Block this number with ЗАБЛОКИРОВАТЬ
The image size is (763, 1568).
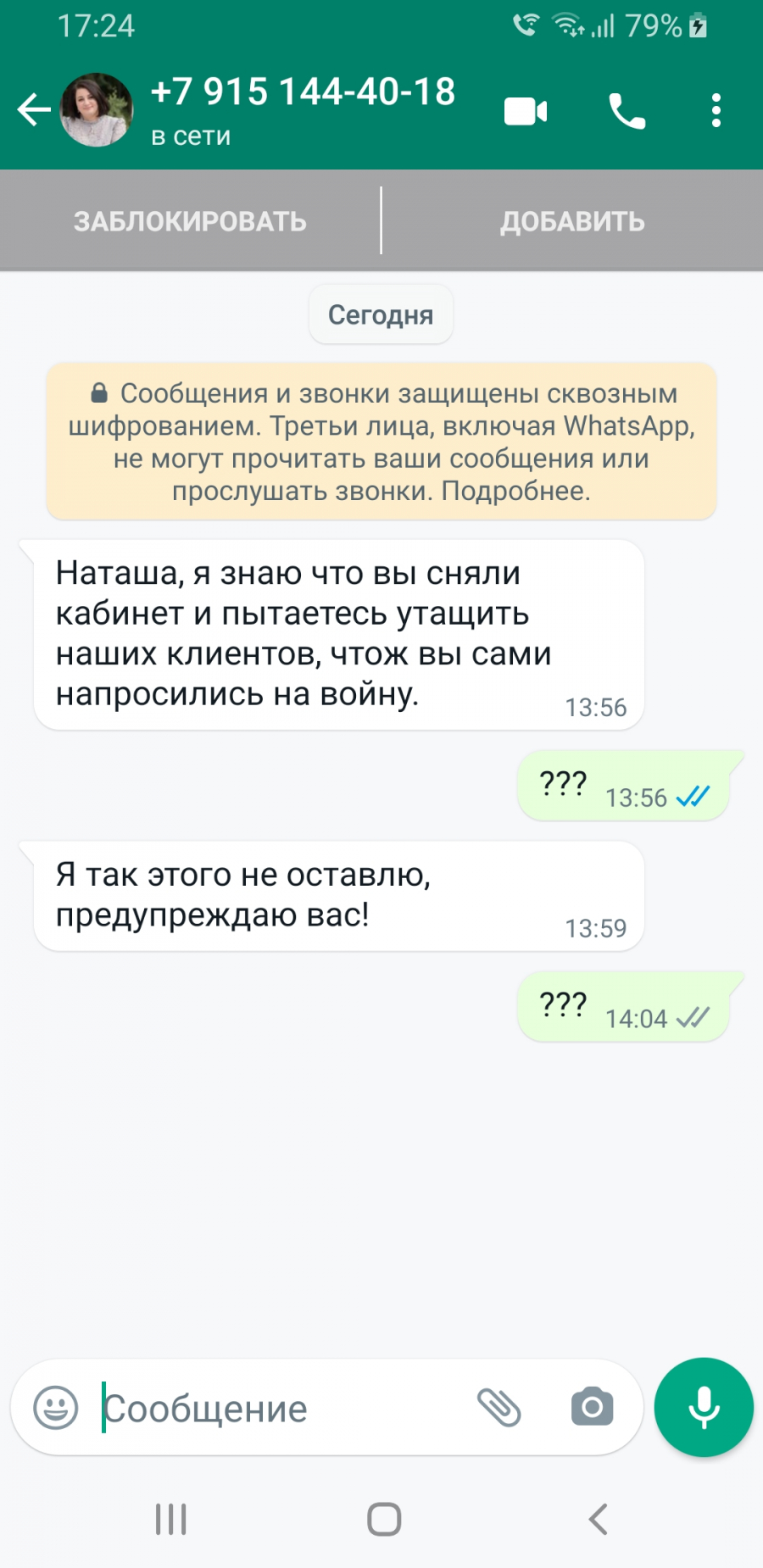point(190,221)
